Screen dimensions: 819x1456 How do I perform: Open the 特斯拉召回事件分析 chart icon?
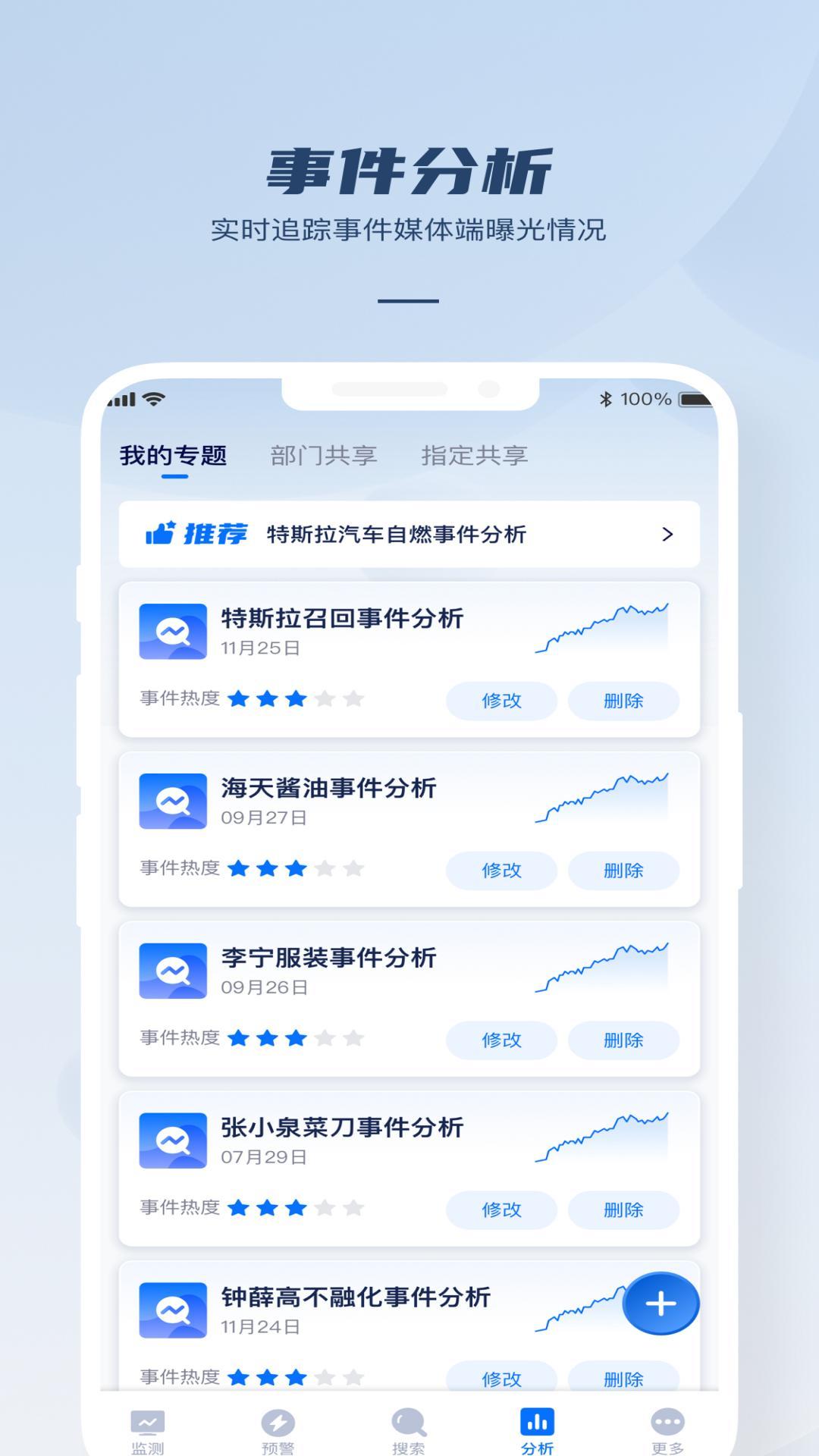tap(173, 629)
